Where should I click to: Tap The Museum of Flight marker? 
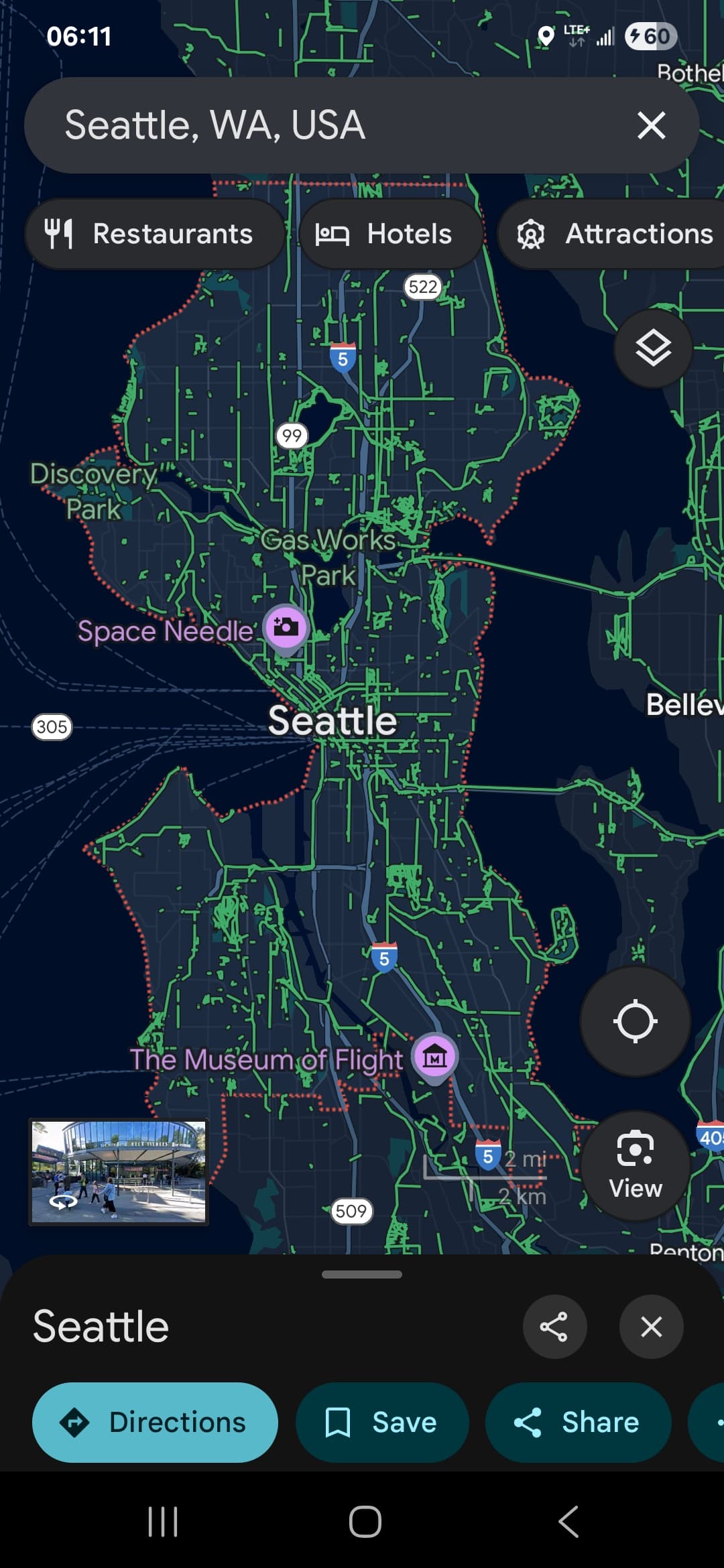[434, 1057]
